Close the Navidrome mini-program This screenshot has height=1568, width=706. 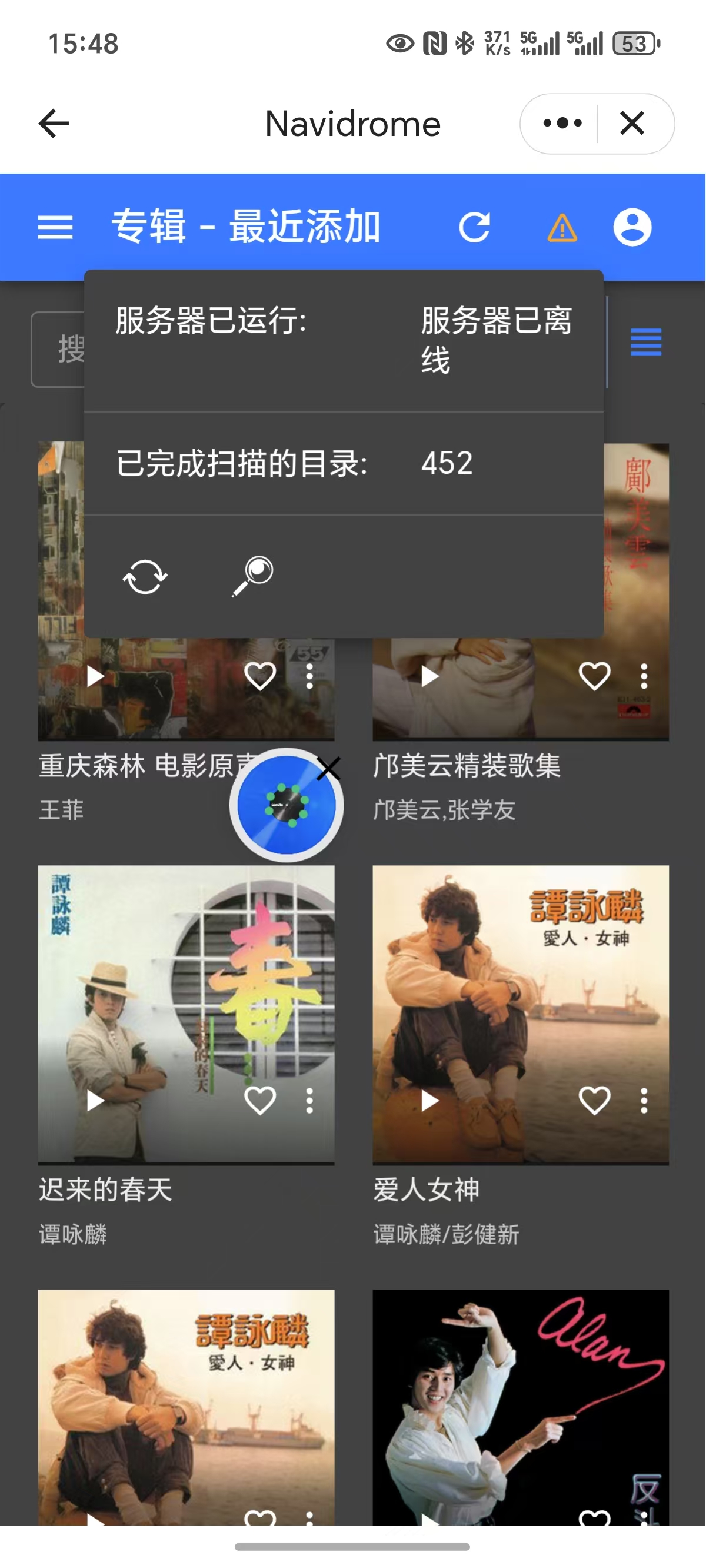pyautogui.click(x=632, y=124)
